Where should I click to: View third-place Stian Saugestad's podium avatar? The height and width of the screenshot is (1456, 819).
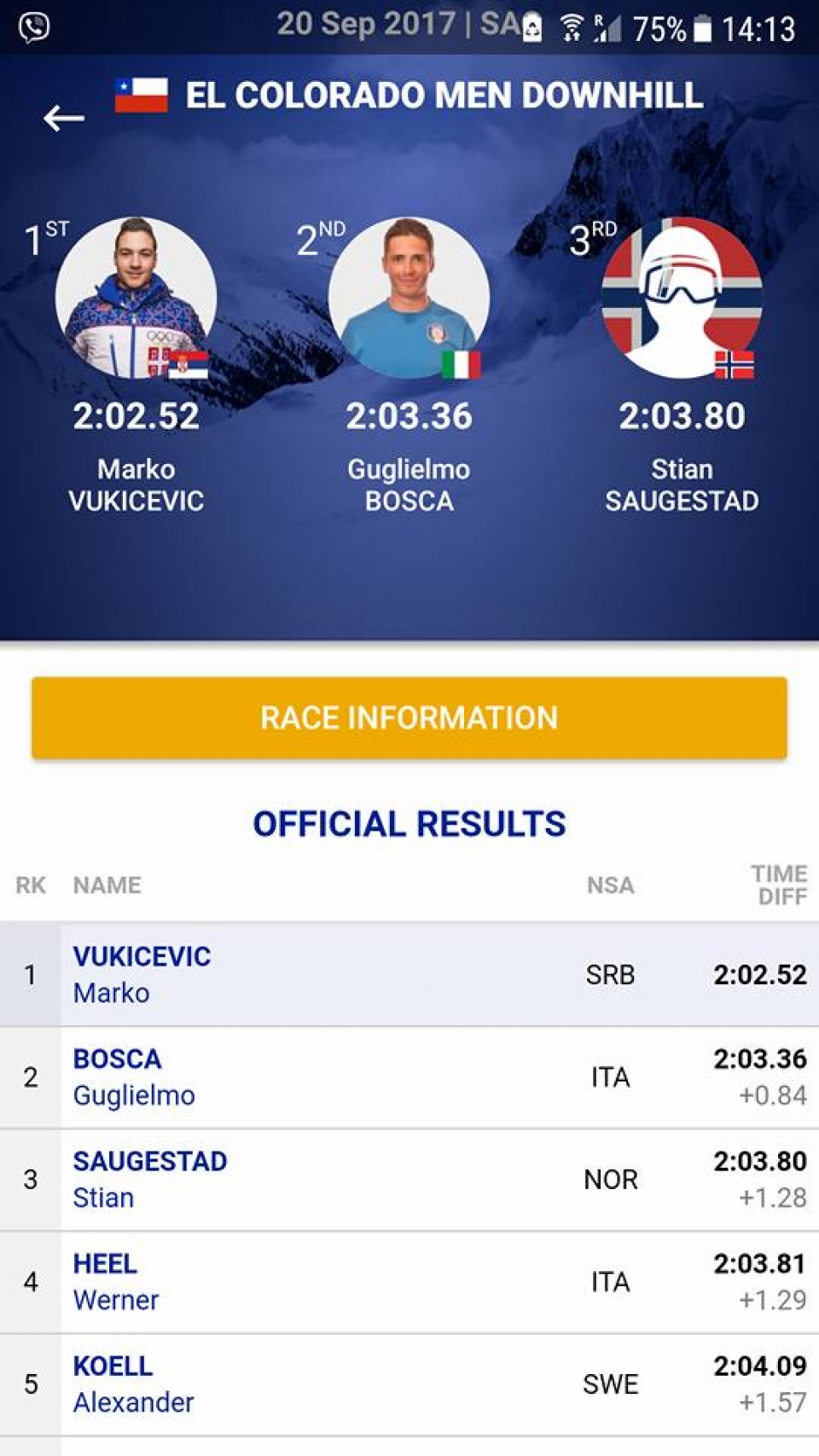click(x=682, y=298)
